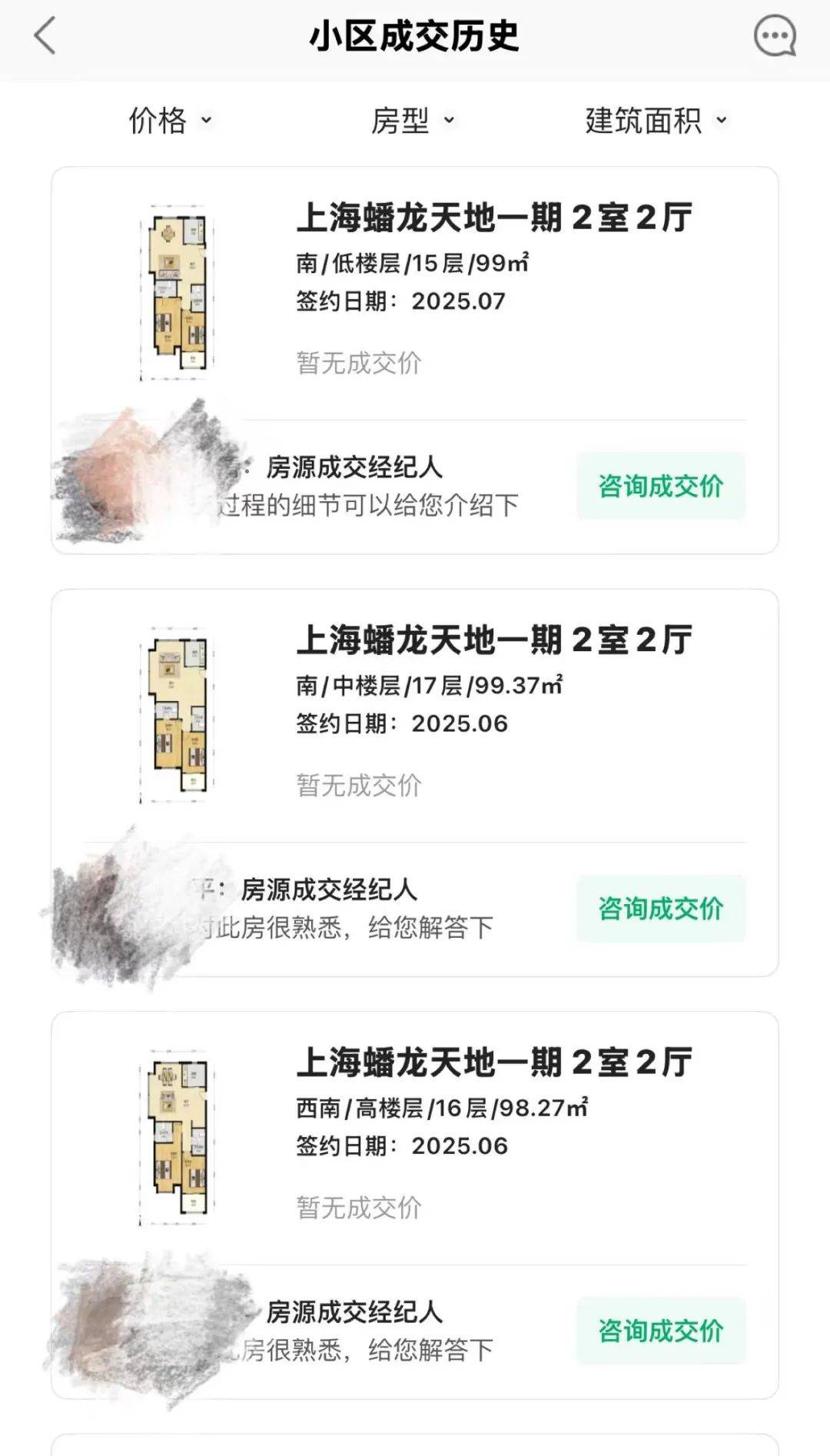Tap 咨询成交价 for the 99.37㎡ listing
This screenshot has width=830, height=1456.
tap(661, 909)
